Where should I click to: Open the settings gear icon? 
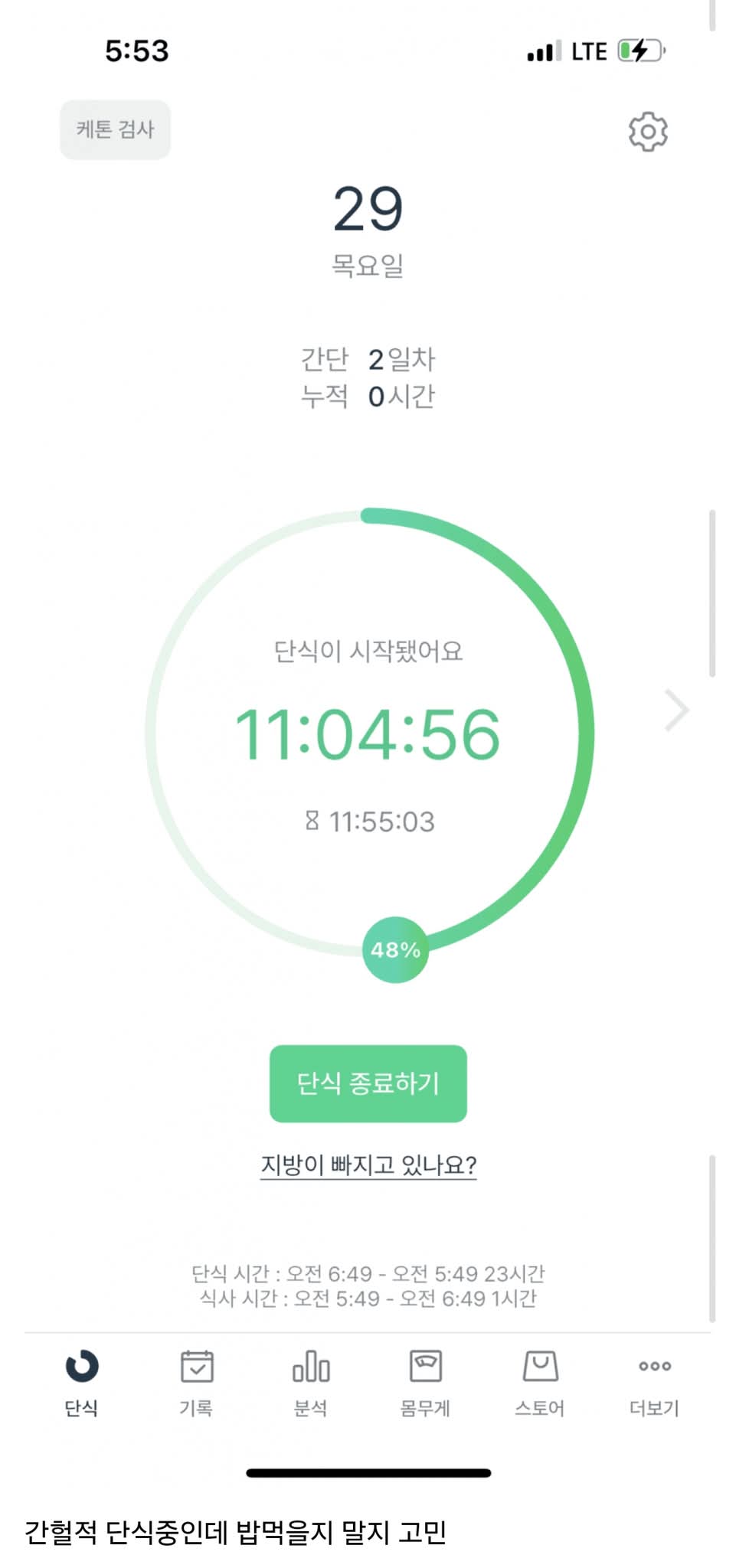[x=647, y=132]
